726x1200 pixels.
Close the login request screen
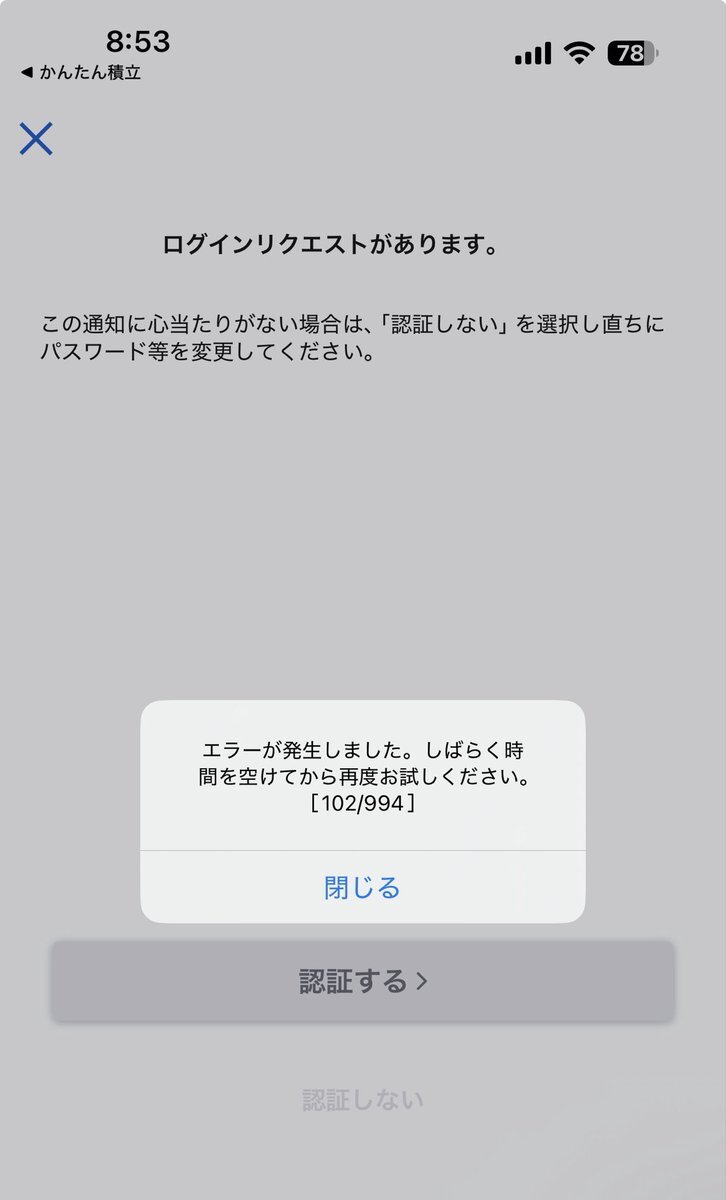pos(36,139)
